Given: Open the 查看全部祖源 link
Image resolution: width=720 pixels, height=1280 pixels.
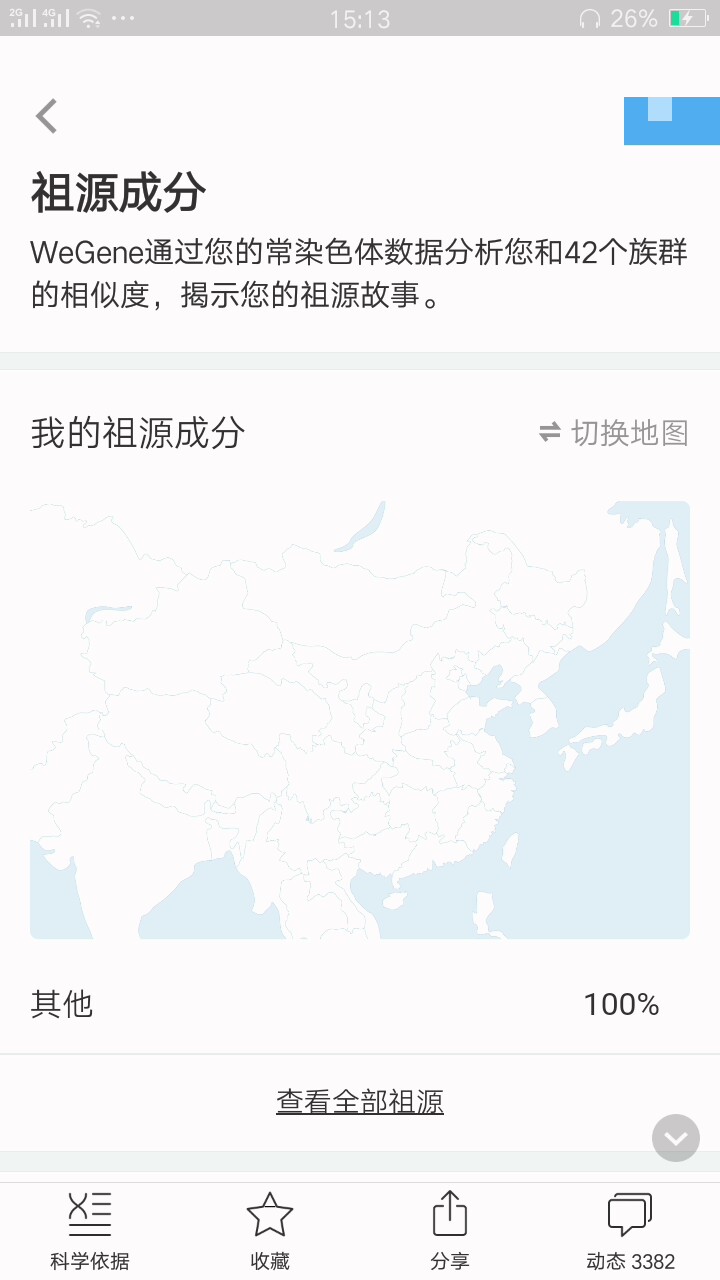Looking at the screenshot, I should [x=360, y=1102].
